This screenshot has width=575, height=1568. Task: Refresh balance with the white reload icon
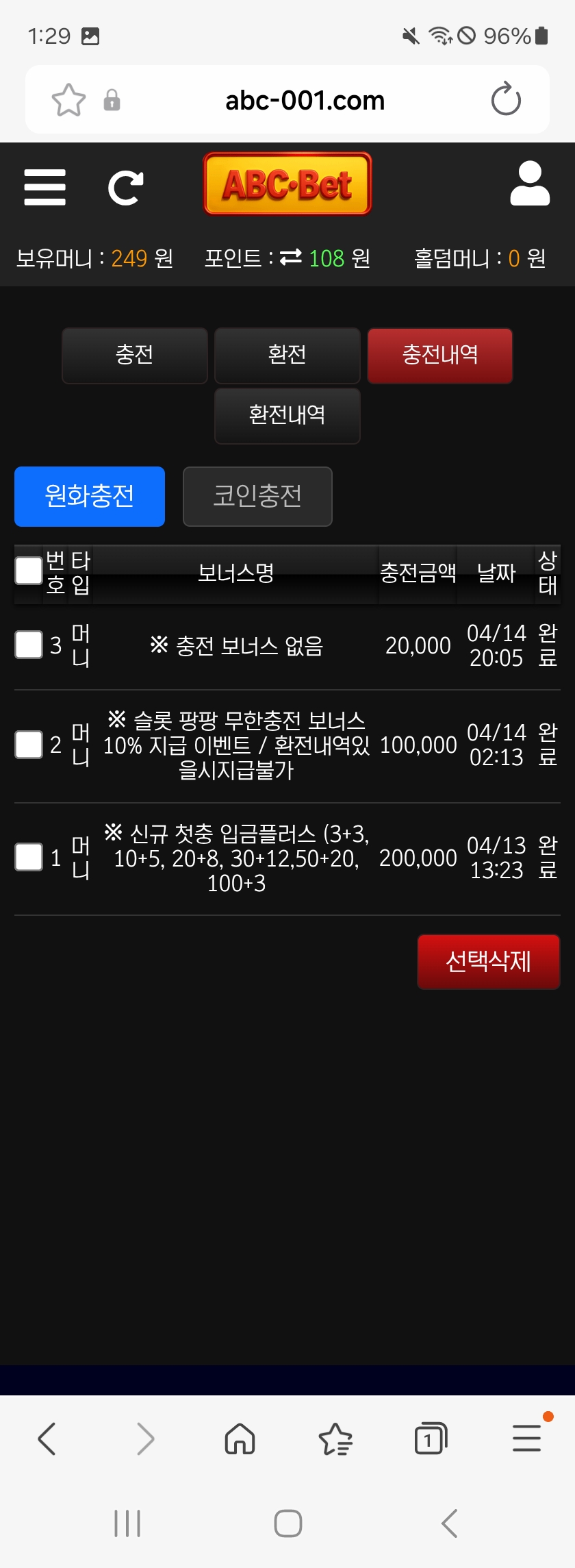click(126, 188)
